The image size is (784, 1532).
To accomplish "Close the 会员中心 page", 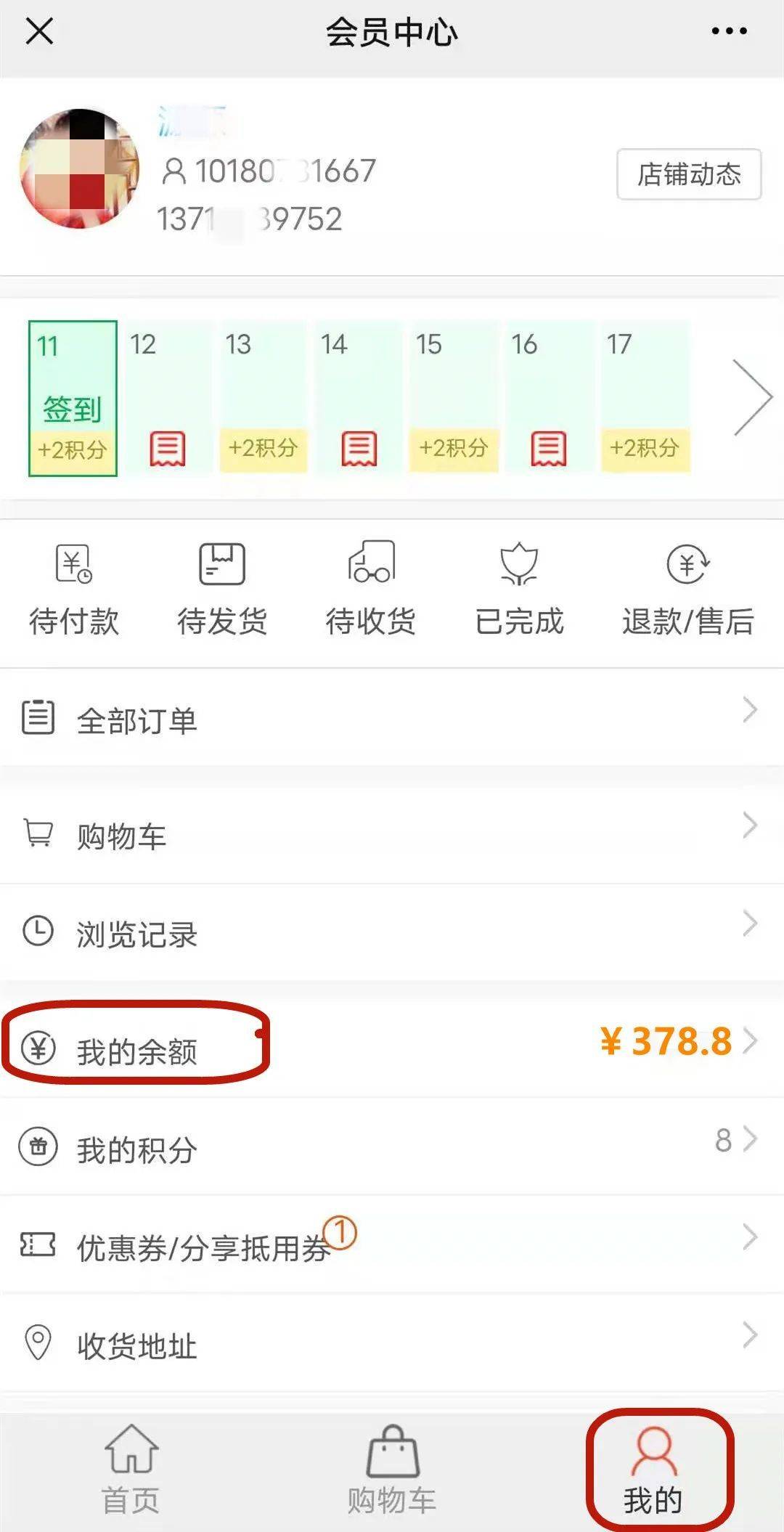I will pyautogui.click(x=39, y=31).
